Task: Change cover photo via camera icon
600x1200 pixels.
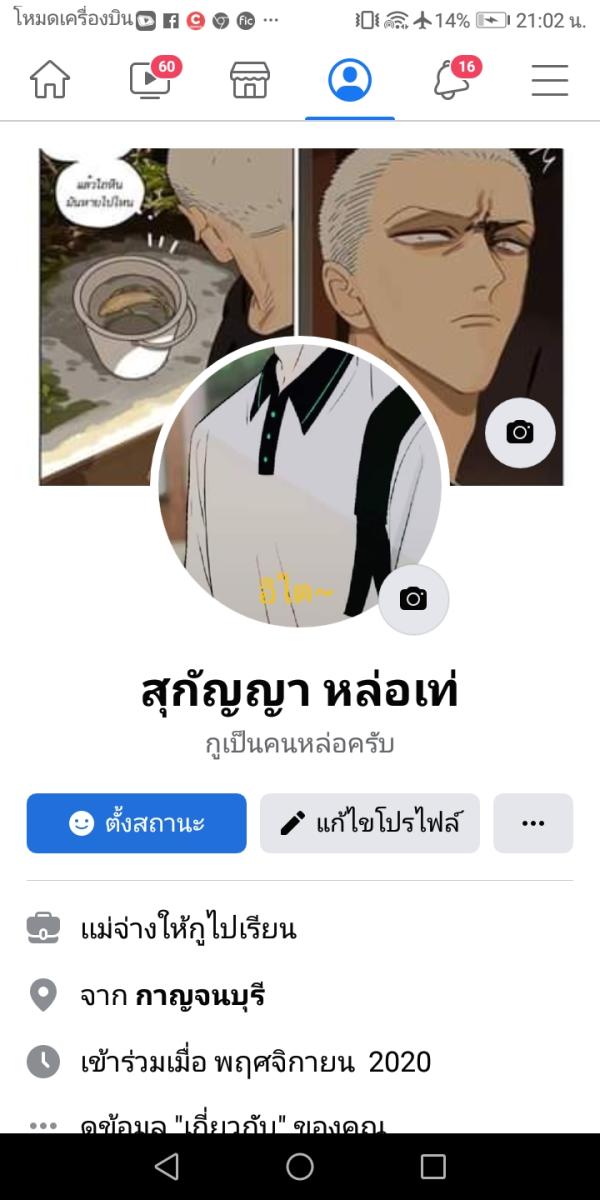Action: (520, 432)
